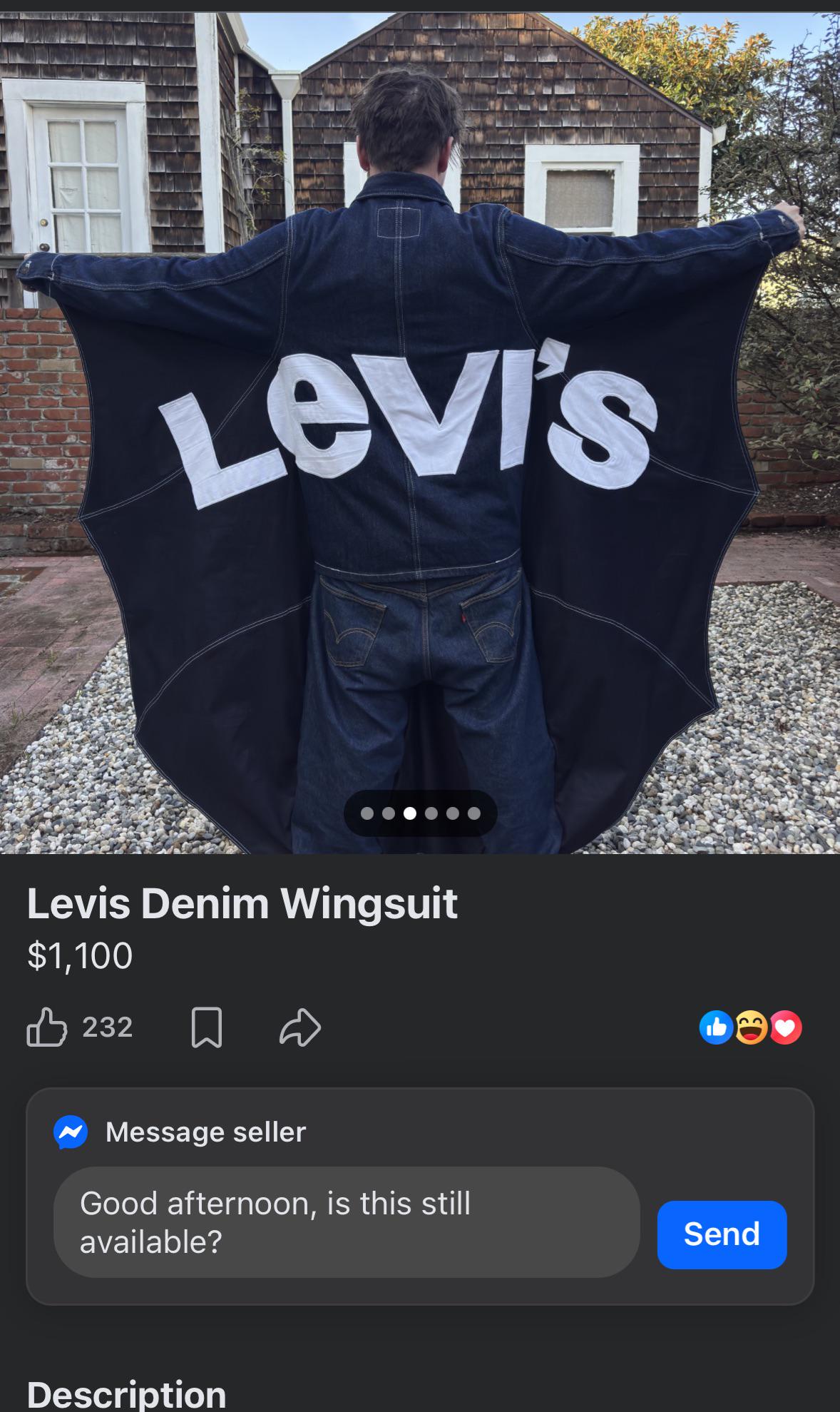The height and width of the screenshot is (1412, 840).
Task: Share the wingsuit listing
Action: (x=300, y=1027)
